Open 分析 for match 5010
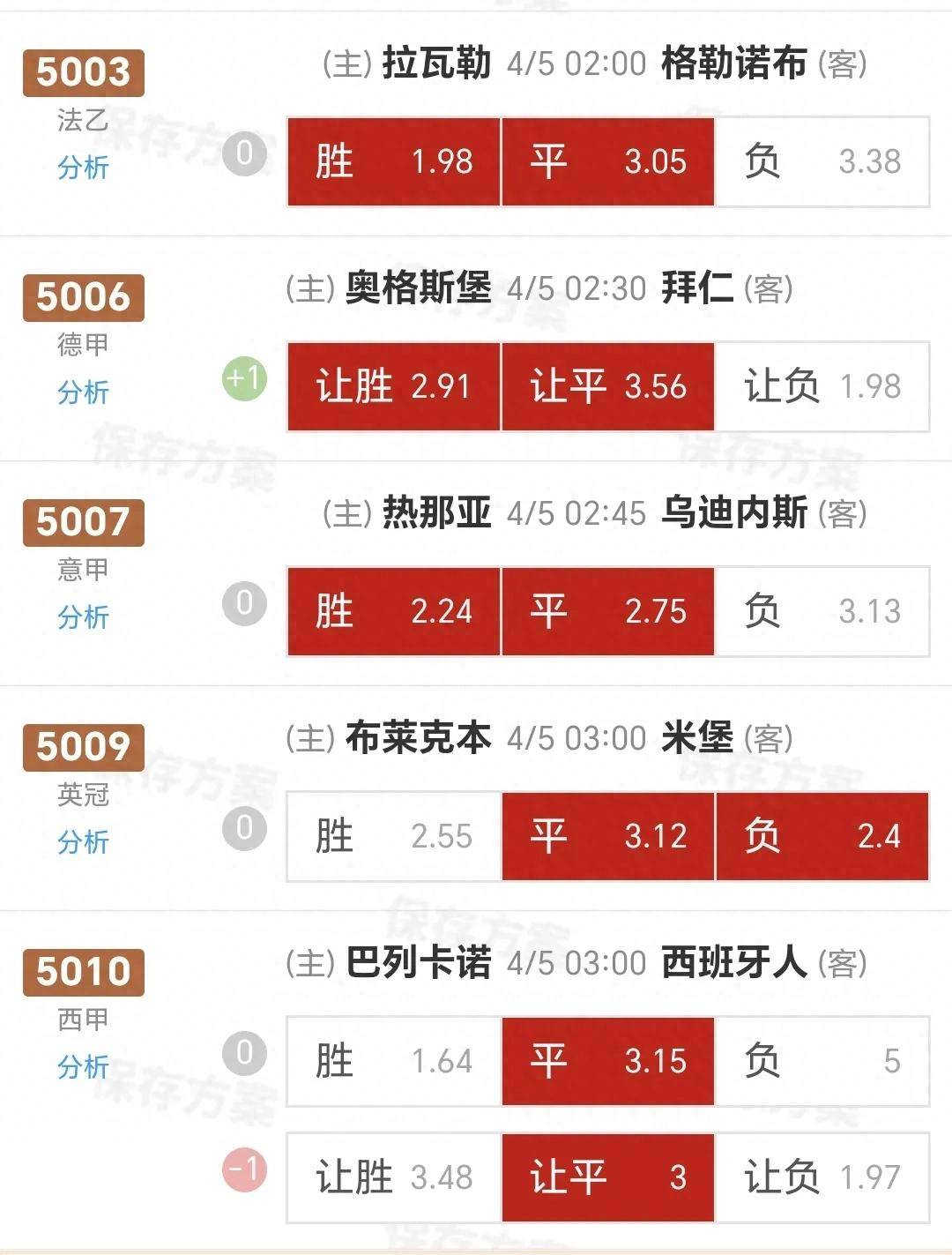 [x=83, y=1066]
